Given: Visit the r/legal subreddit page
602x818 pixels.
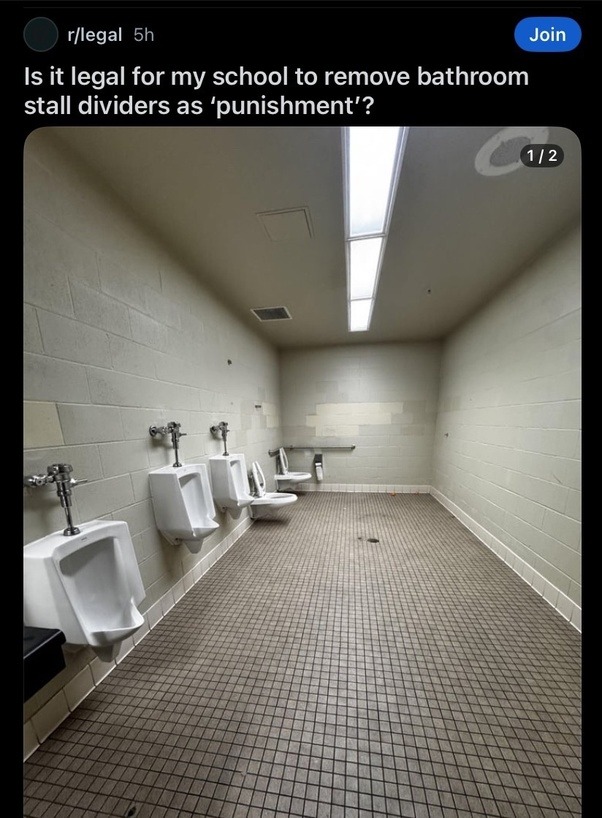Looking at the screenshot, I should tap(94, 35).
